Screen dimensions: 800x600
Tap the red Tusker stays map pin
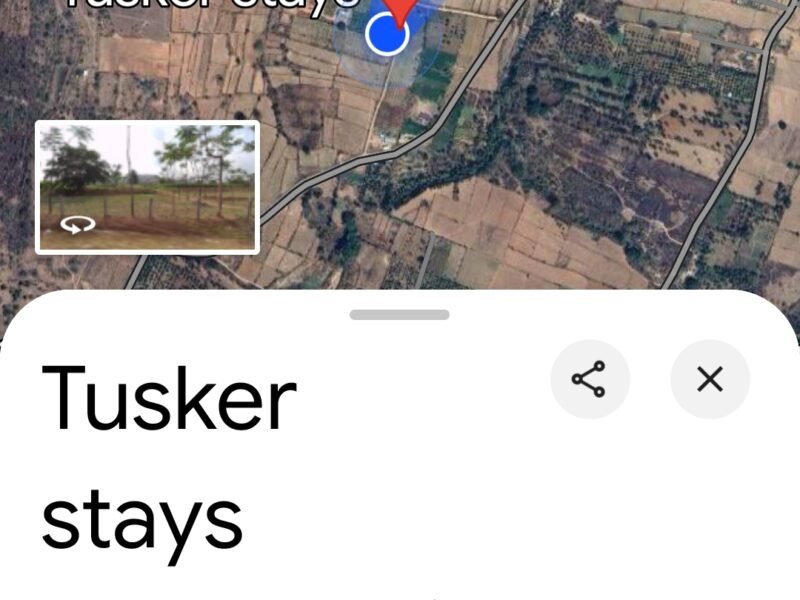click(402, 9)
